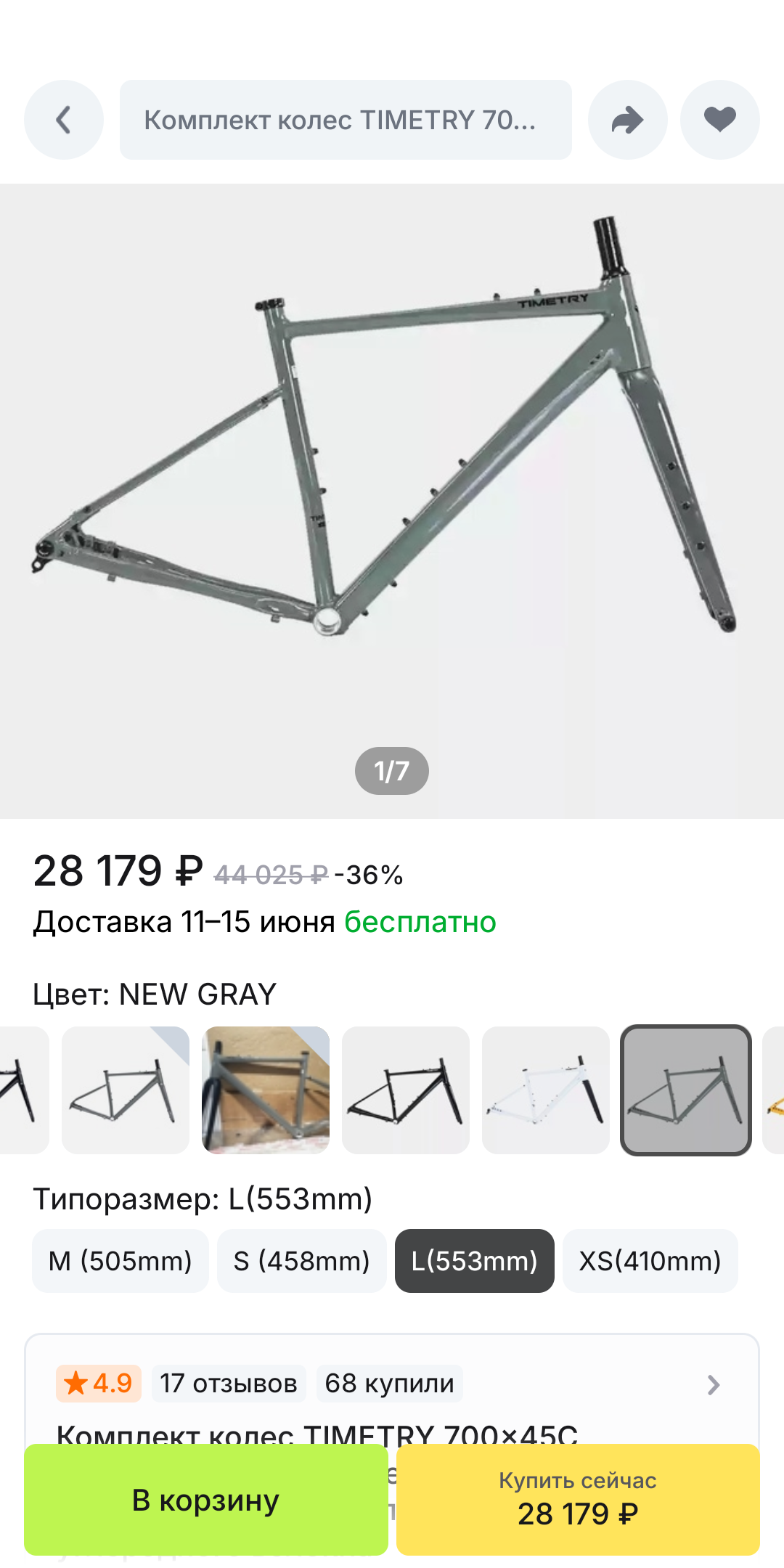The height and width of the screenshot is (1568, 784).
Task: Open the reviews card rated 4.9
Action: 392,1384
